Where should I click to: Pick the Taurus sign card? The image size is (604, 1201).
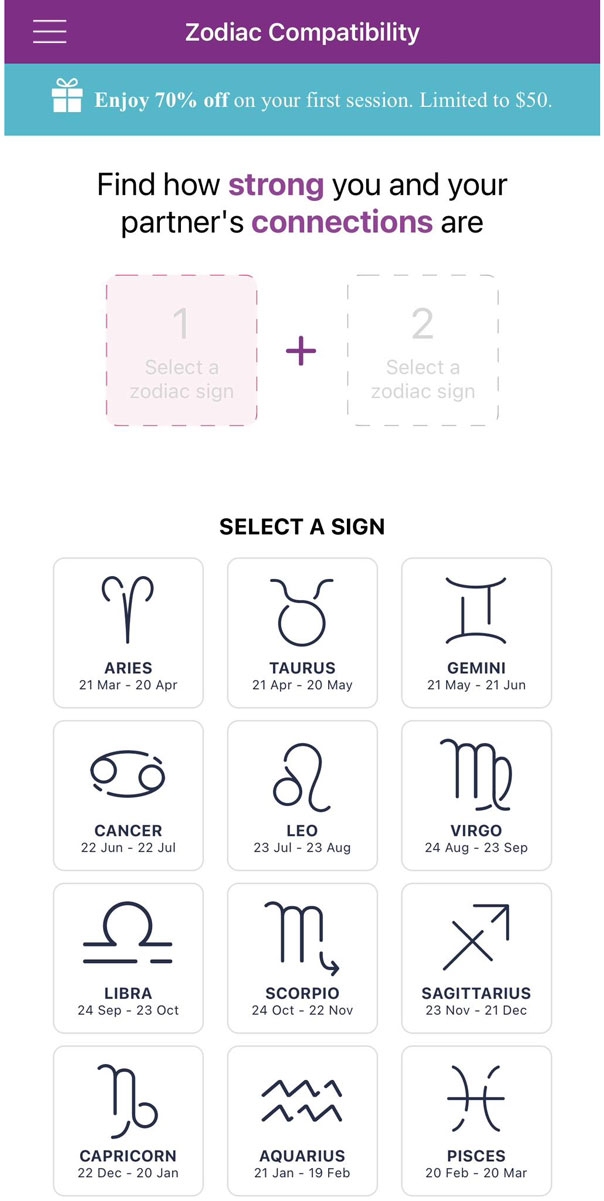302,632
